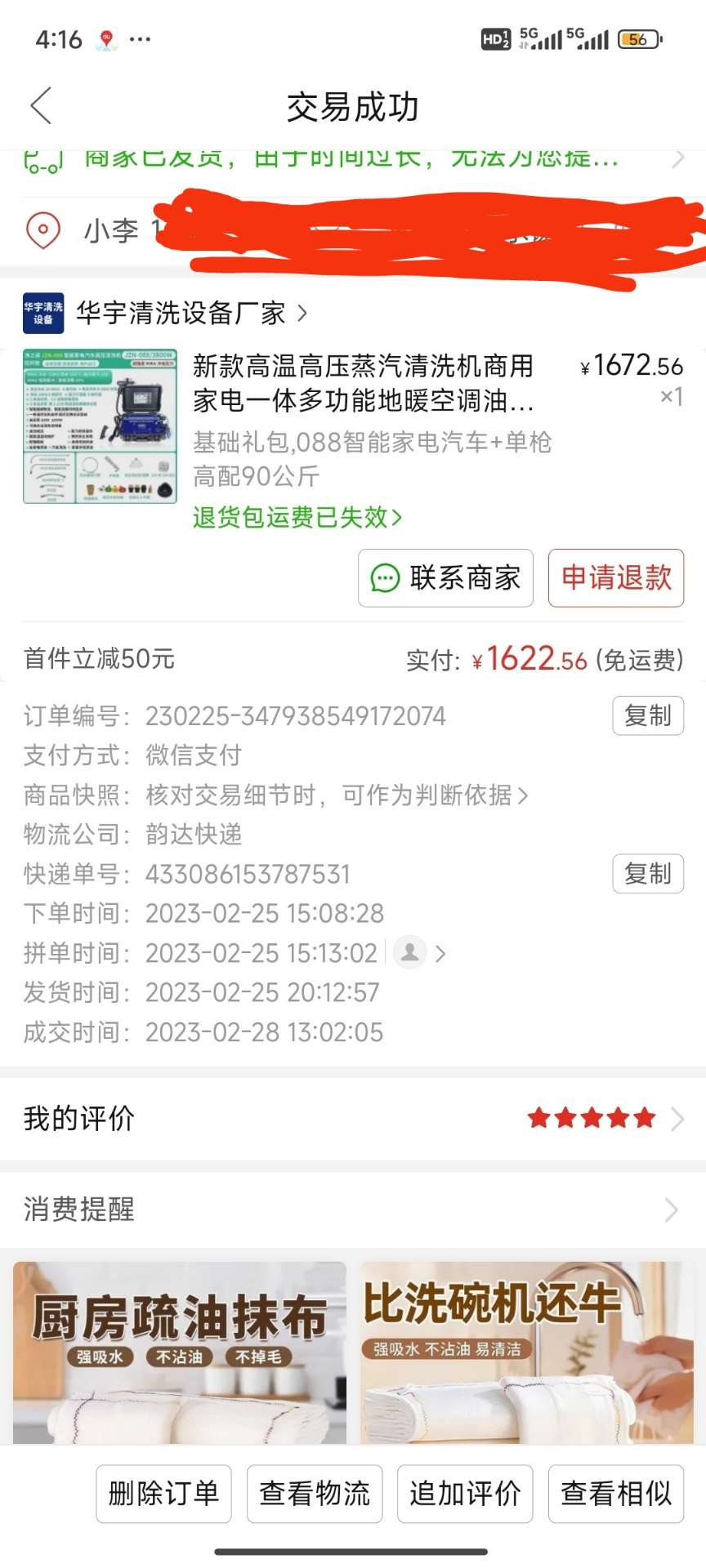Tap 追加评价 to add a follow-up review
The height and width of the screenshot is (1568, 706).
(x=465, y=1494)
